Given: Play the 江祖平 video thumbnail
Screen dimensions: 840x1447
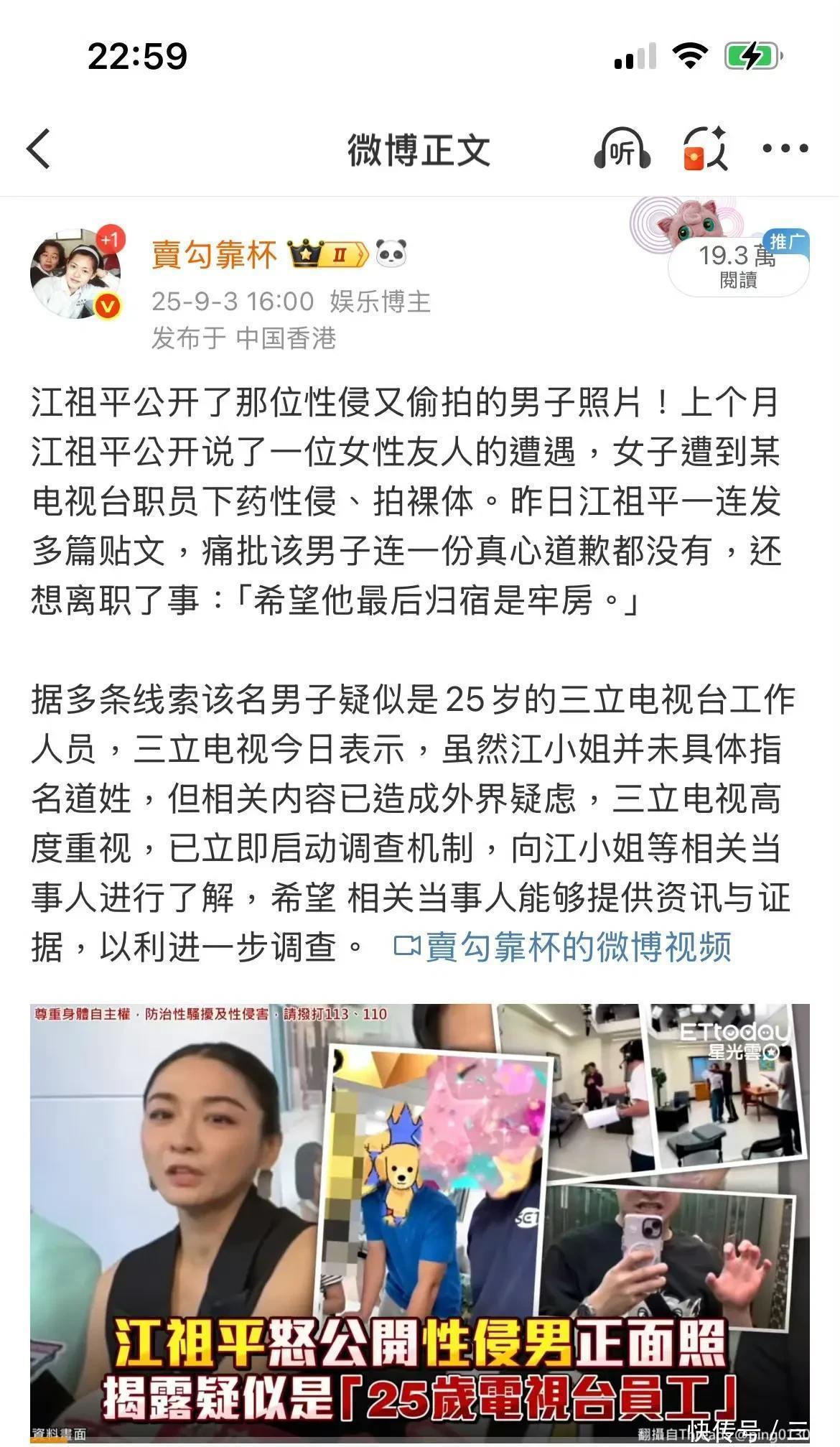Looking at the screenshot, I should pyautogui.click(x=420, y=1221).
